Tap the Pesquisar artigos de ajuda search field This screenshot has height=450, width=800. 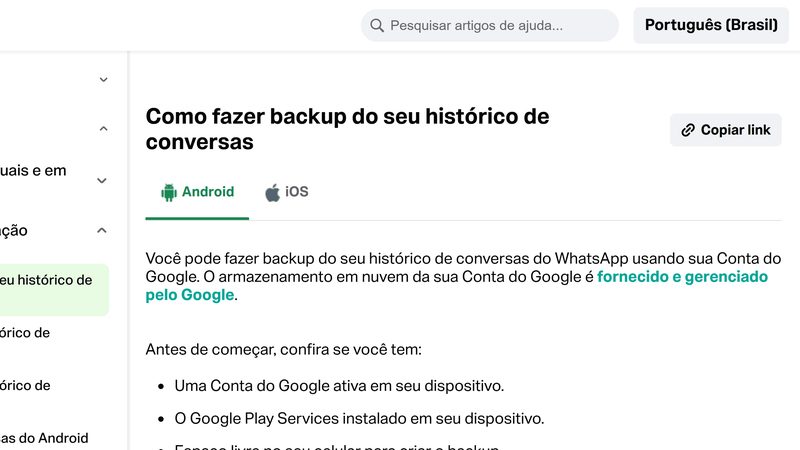[x=490, y=26]
